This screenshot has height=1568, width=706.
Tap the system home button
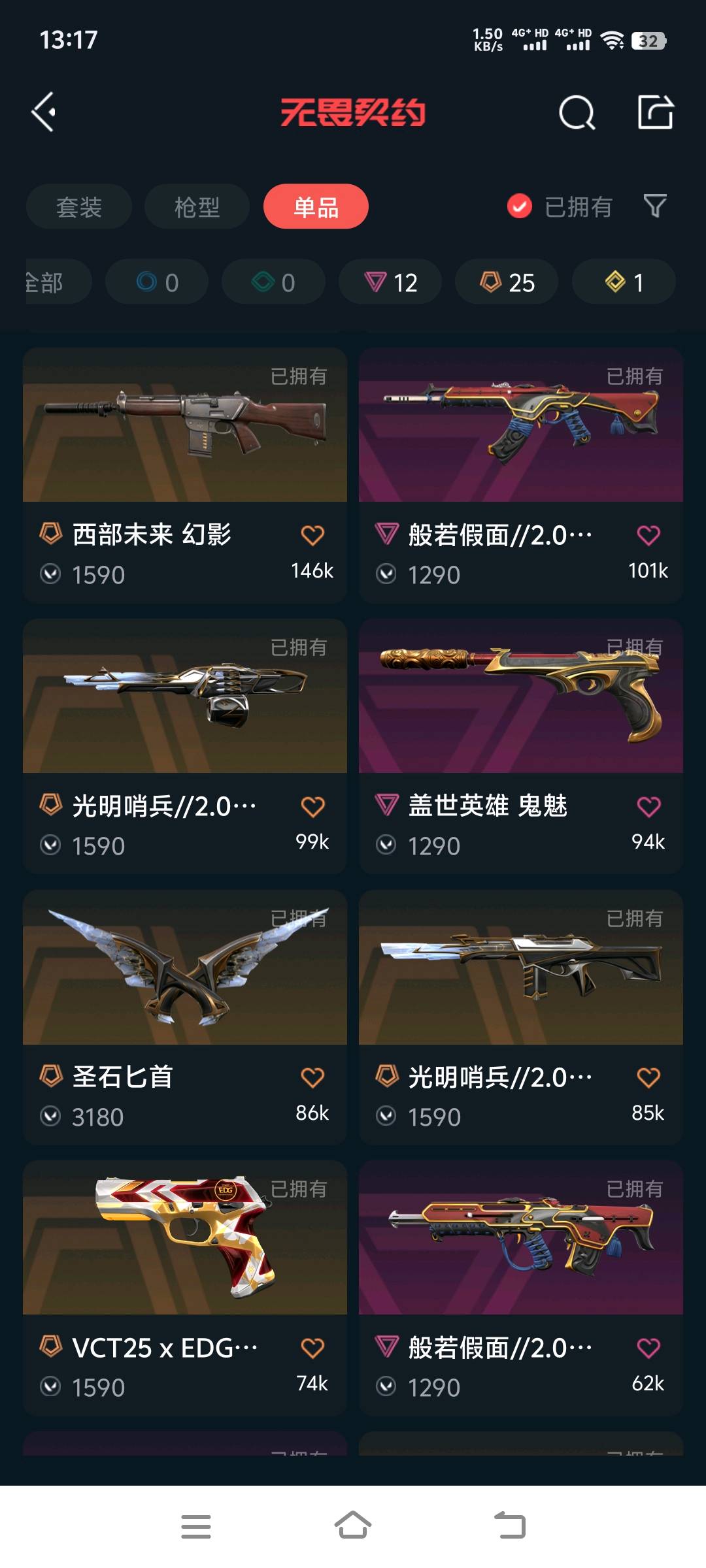(x=353, y=1526)
